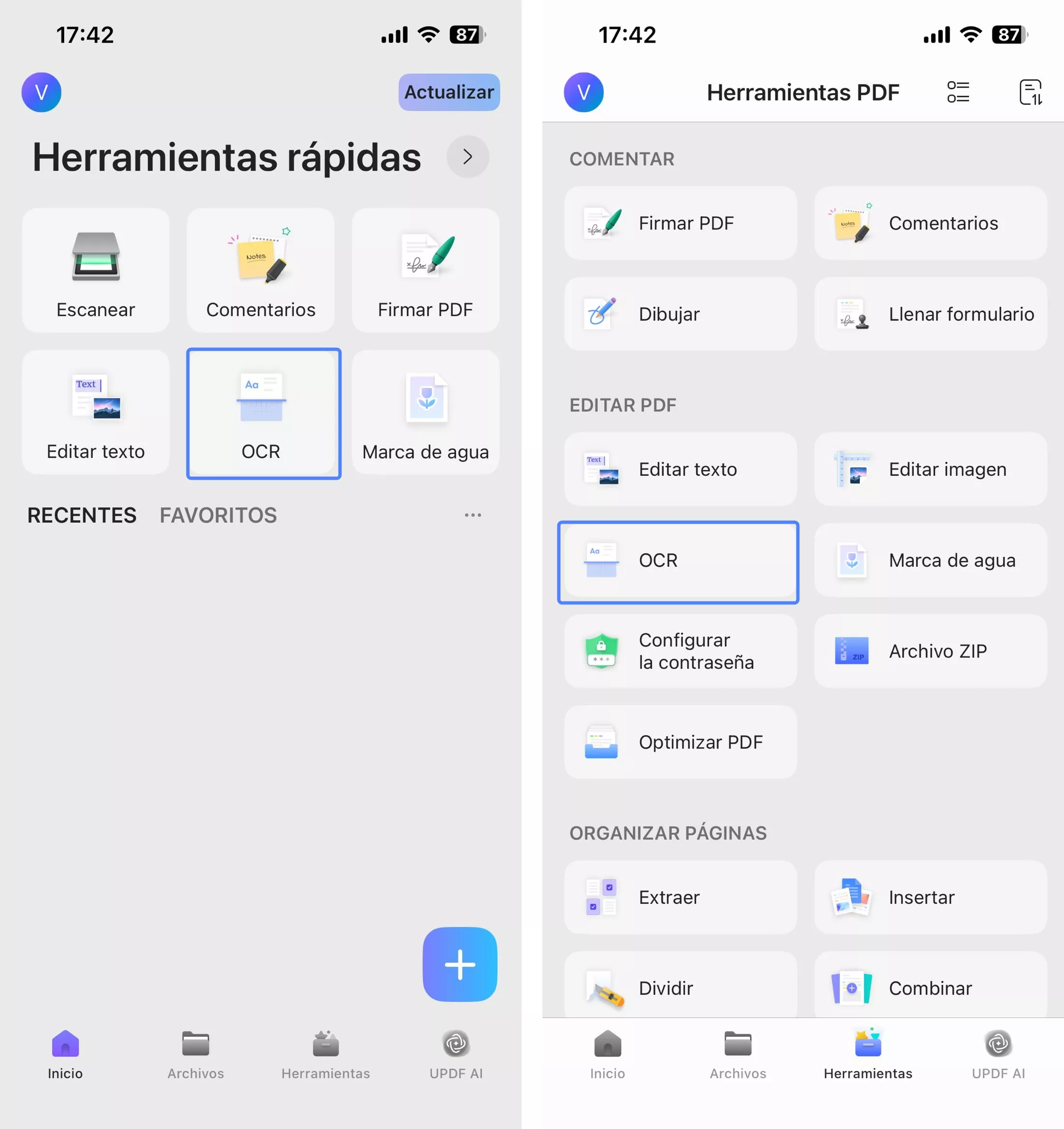Open Editar imagen
The width and height of the screenshot is (1064, 1129).
pos(930,469)
